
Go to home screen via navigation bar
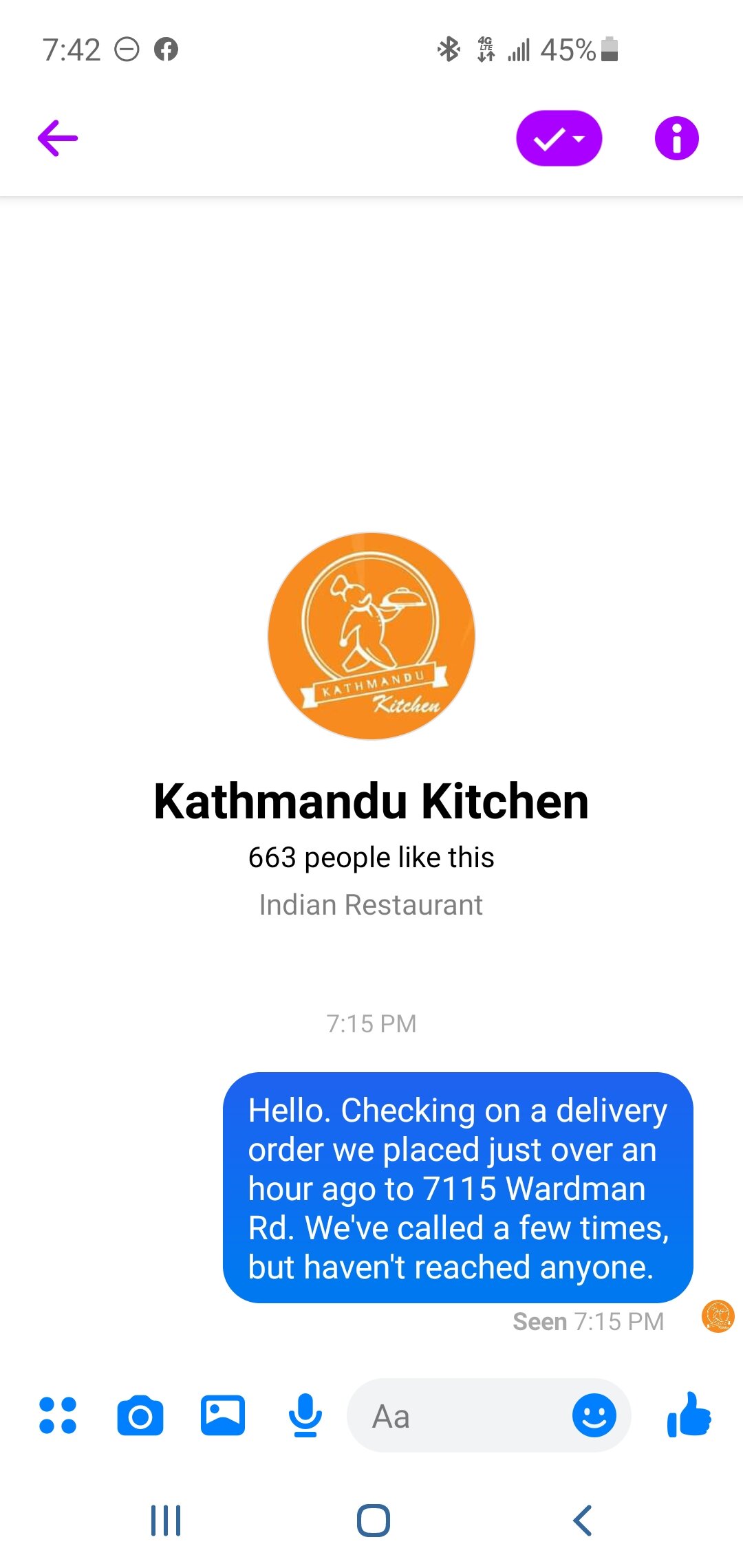pyautogui.click(x=373, y=1521)
